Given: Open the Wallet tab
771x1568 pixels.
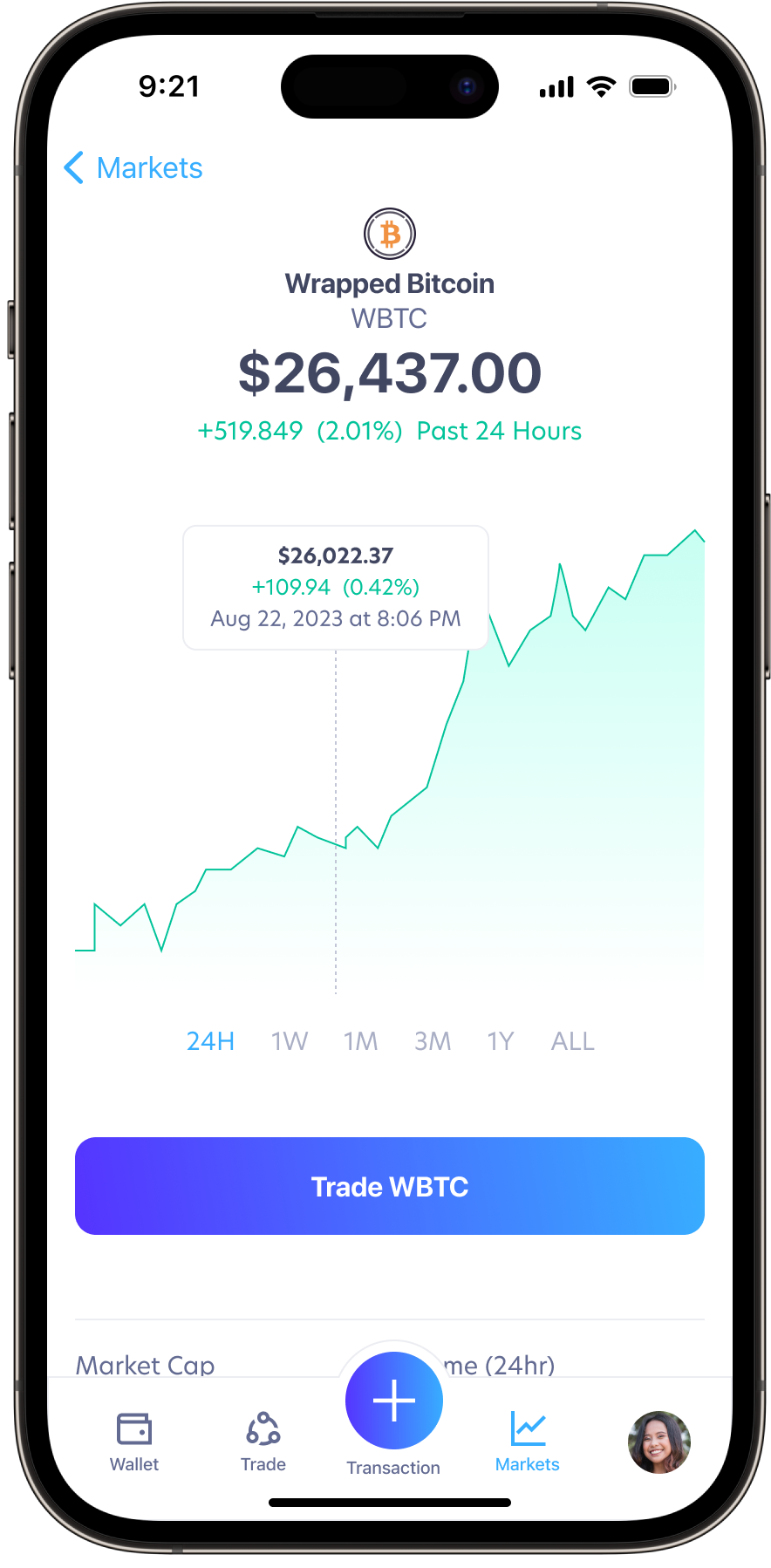Looking at the screenshot, I should (134, 1442).
